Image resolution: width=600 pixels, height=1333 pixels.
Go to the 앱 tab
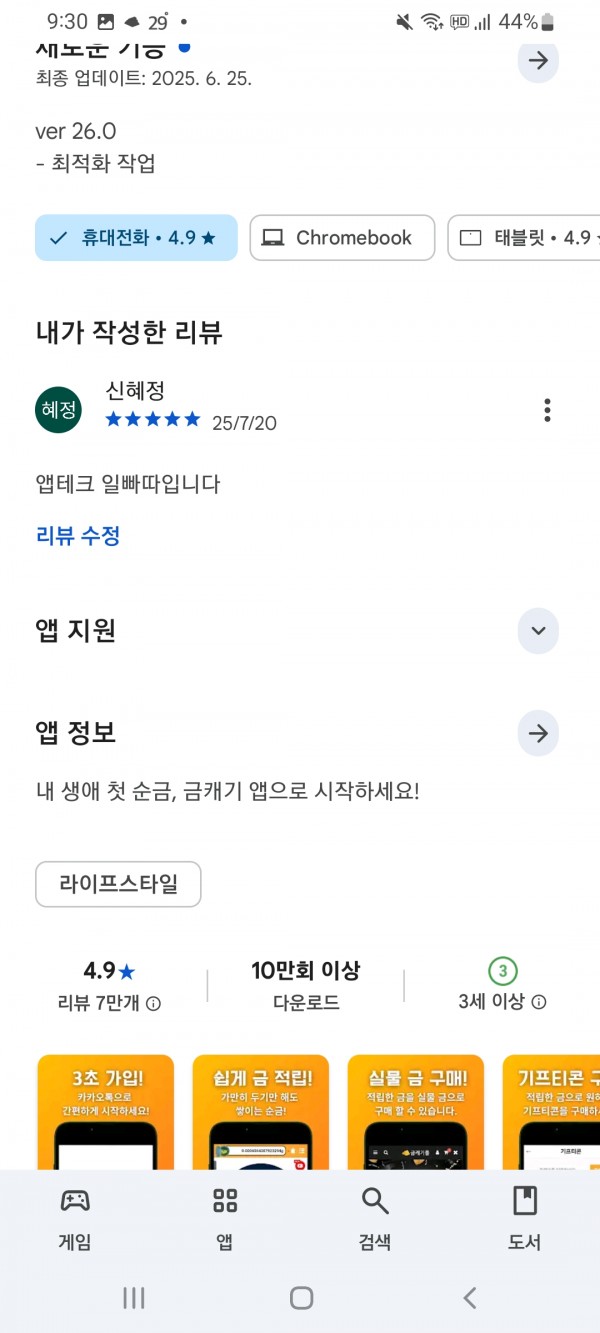[225, 1219]
